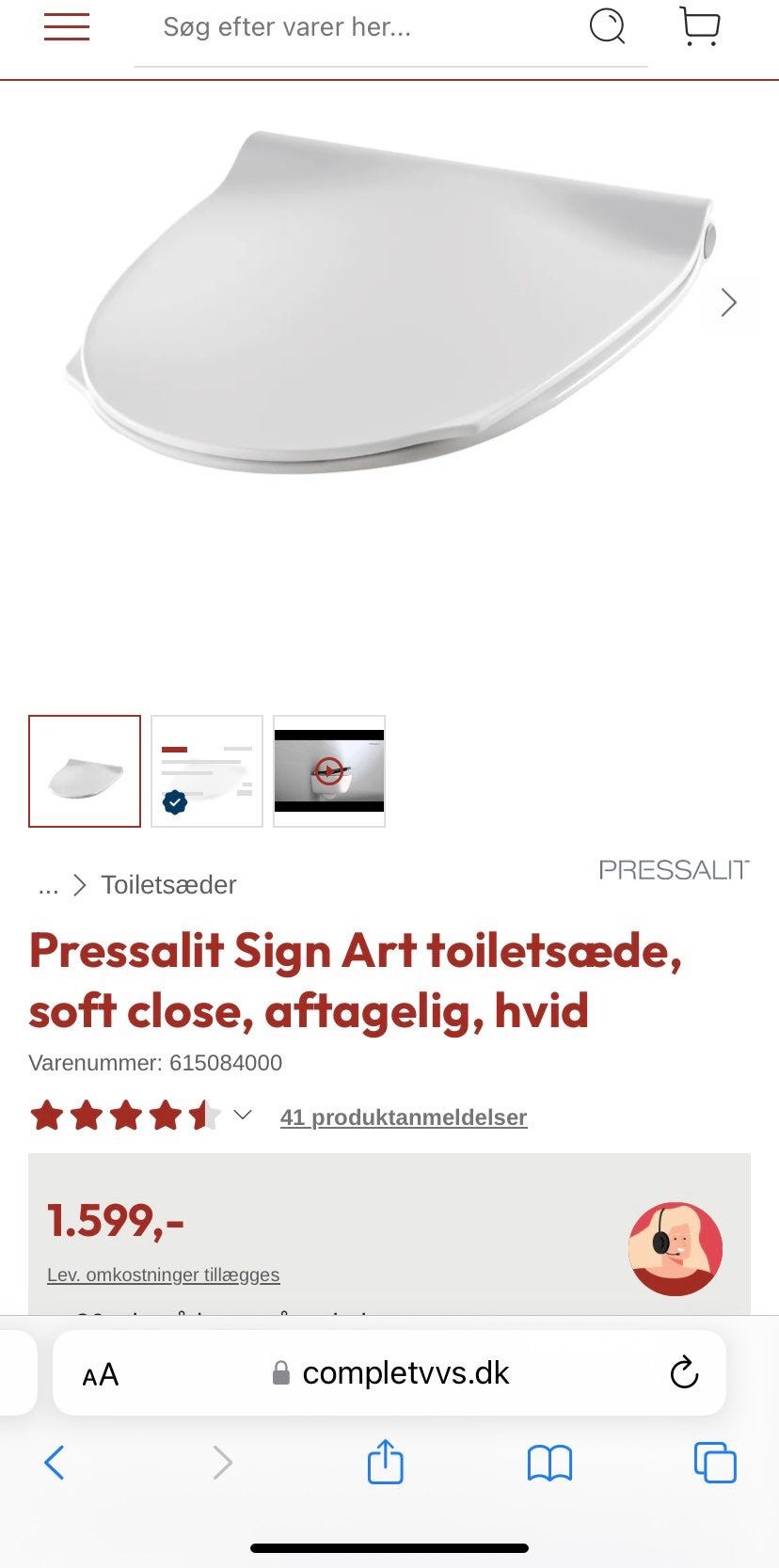The image size is (779, 1568).
Task: Select the product video thumbnail
Action: click(328, 771)
